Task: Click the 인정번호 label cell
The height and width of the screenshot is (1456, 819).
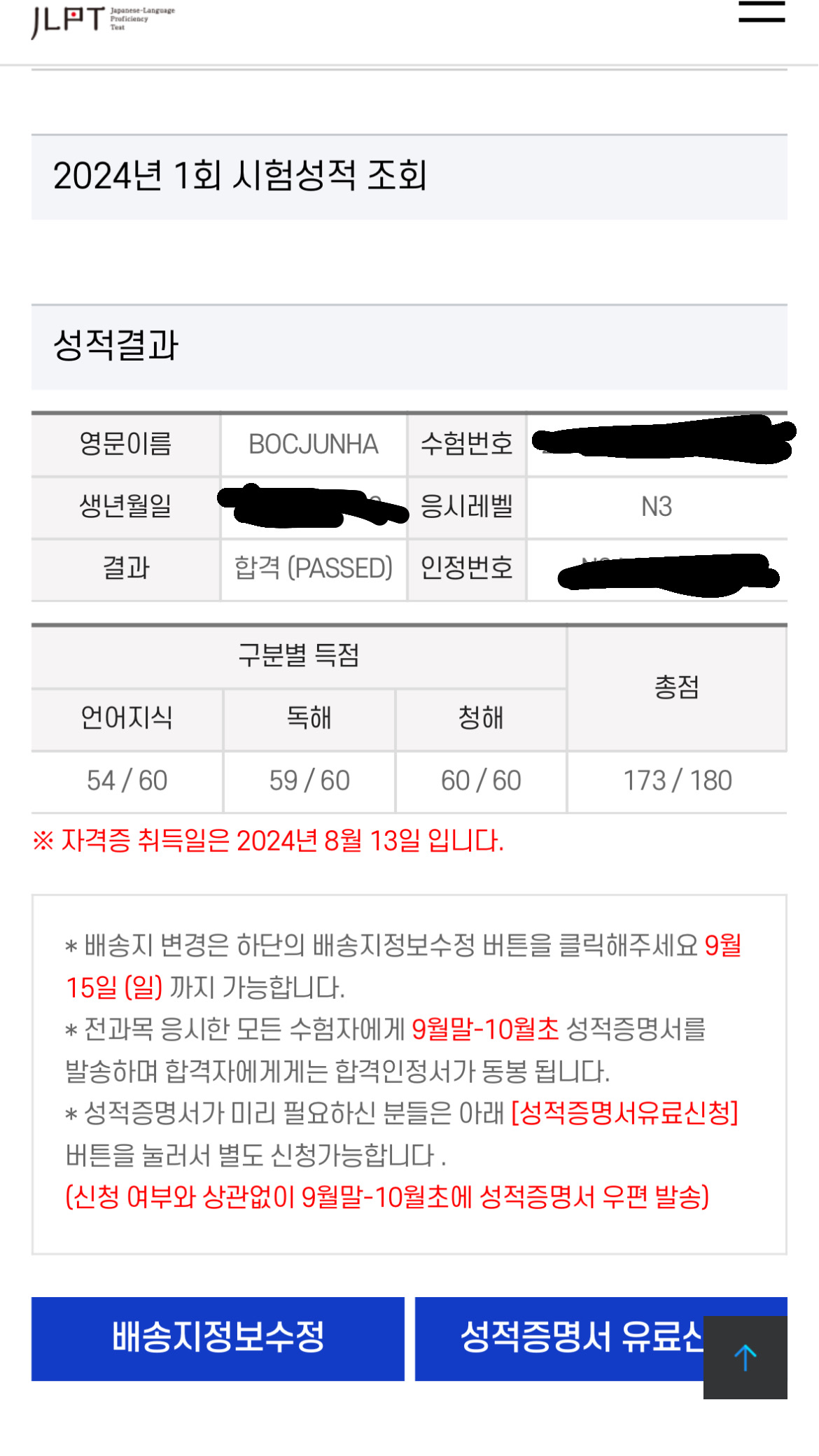Action: tap(466, 568)
